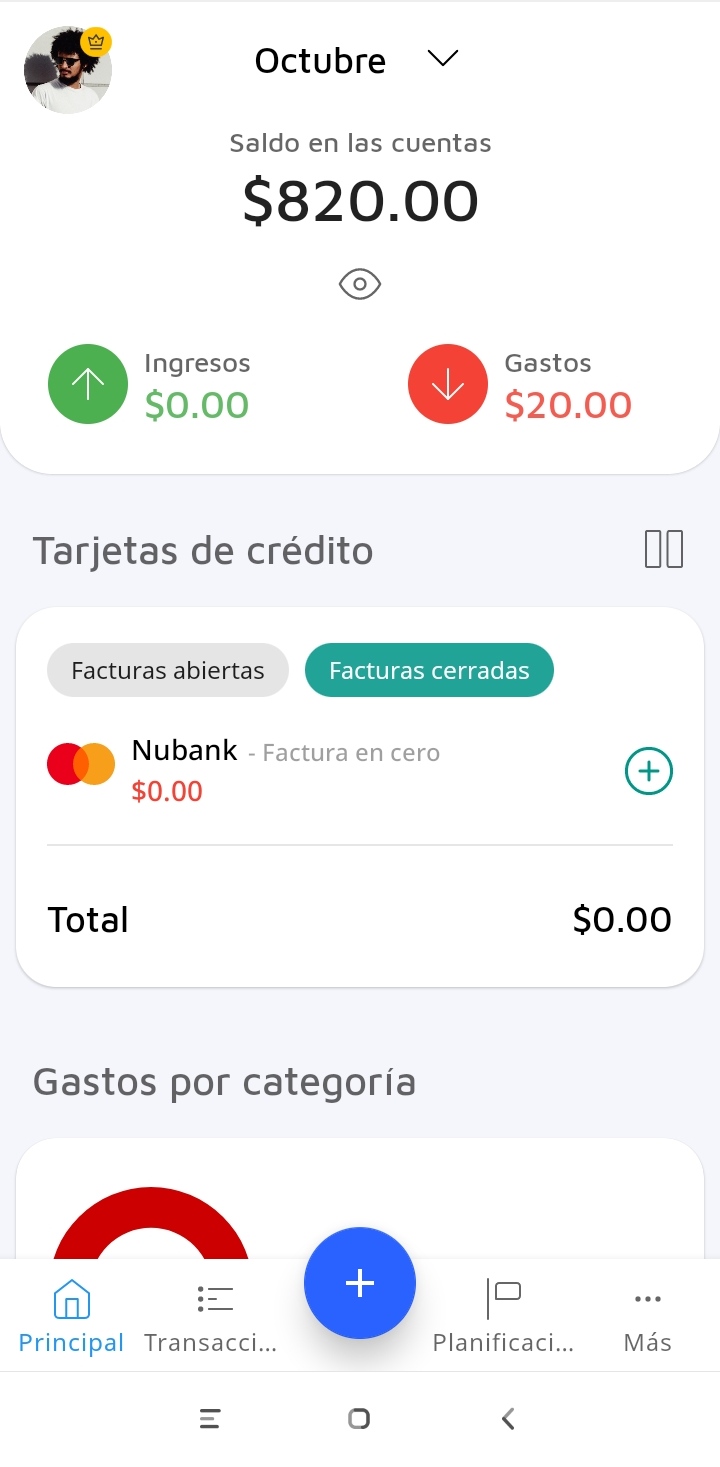720x1467 pixels.
Task: Change credit cards layout view
Action: click(663, 549)
